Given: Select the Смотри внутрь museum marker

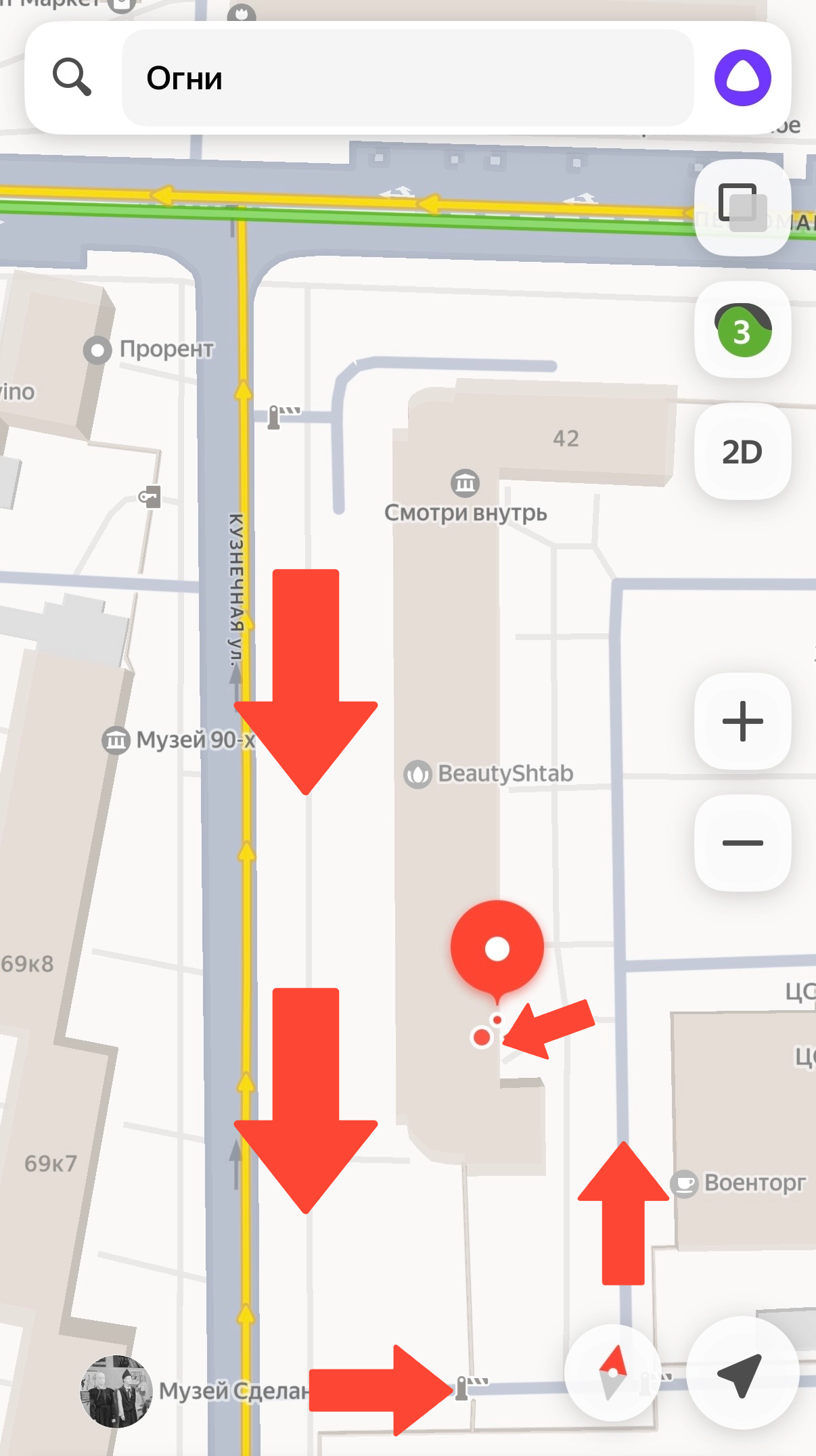Looking at the screenshot, I should pyautogui.click(x=465, y=483).
